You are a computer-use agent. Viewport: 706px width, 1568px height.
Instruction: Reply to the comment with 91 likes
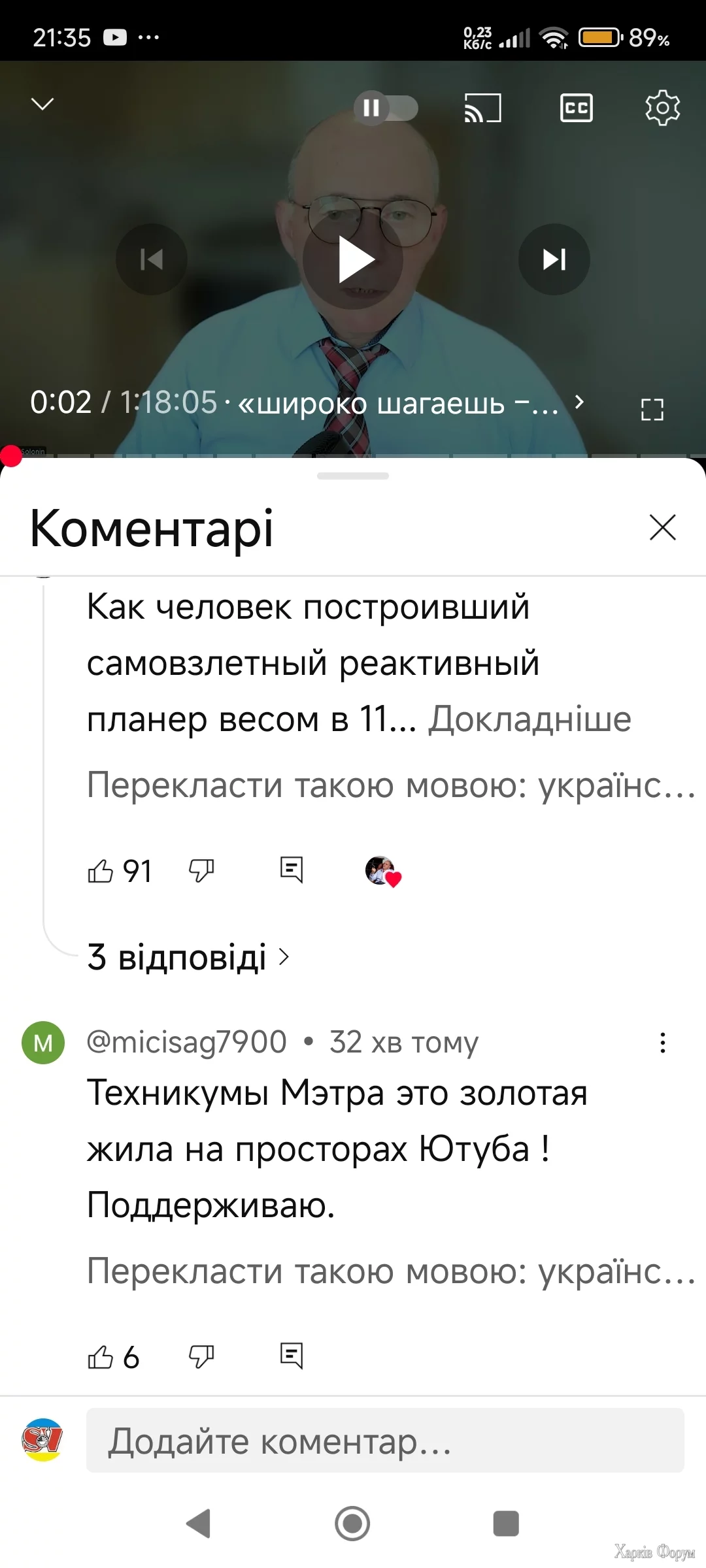(291, 871)
